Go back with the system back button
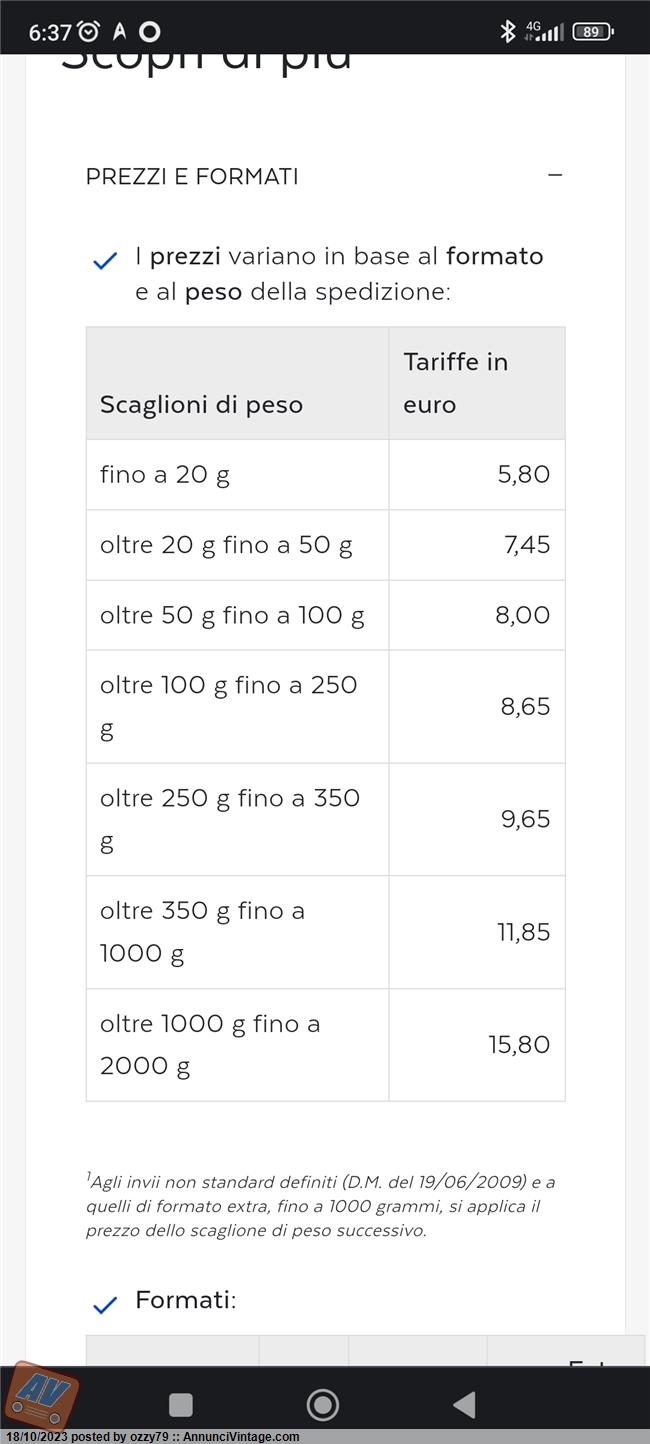 coord(464,1405)
